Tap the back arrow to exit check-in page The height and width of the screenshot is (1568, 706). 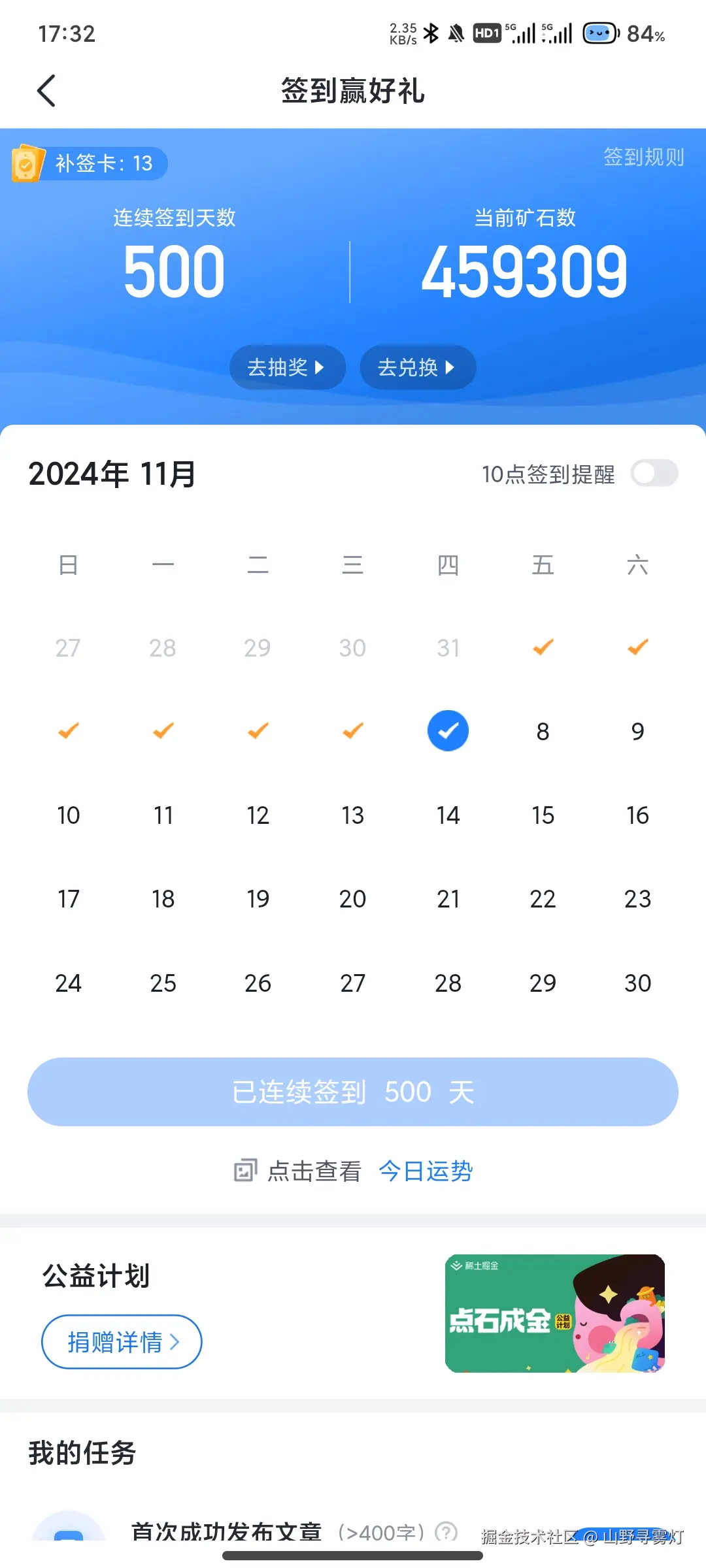pyautogui.click(x=46, y=91)
